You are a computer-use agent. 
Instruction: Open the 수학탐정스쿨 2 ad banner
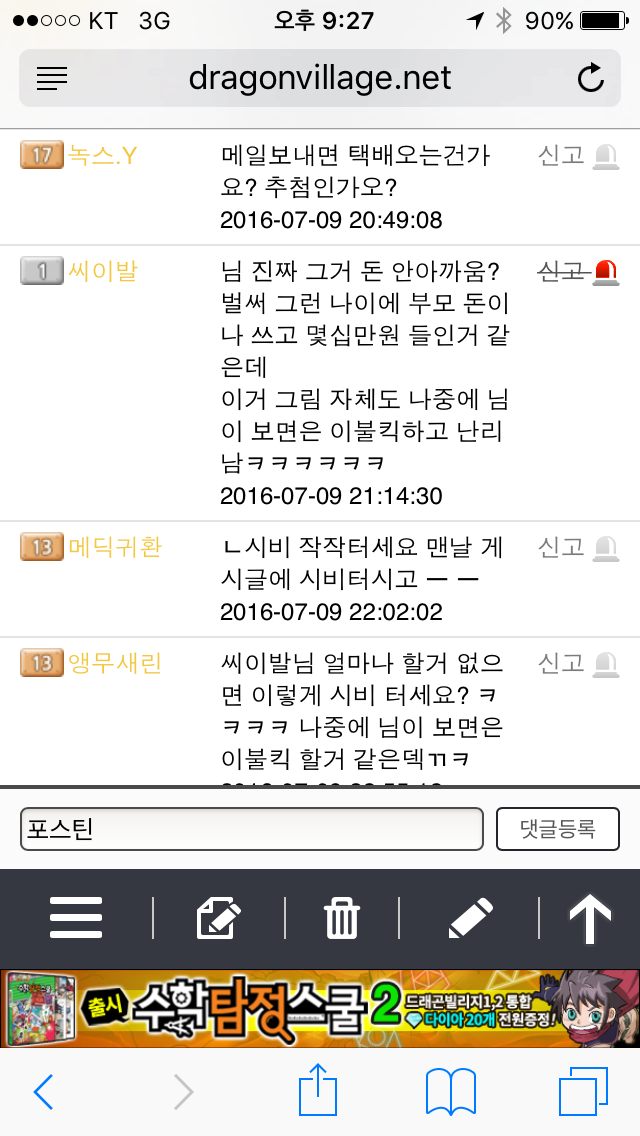320,1008
